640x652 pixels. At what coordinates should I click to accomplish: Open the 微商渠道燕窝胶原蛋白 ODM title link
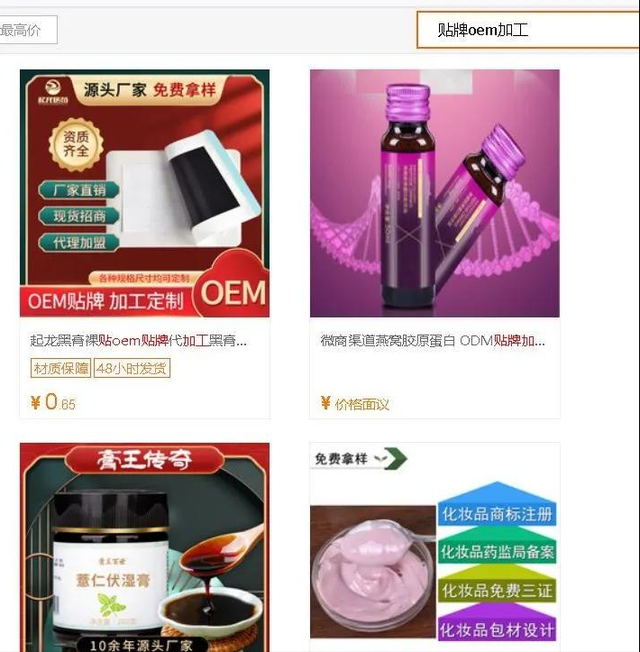tap(432, 341)
